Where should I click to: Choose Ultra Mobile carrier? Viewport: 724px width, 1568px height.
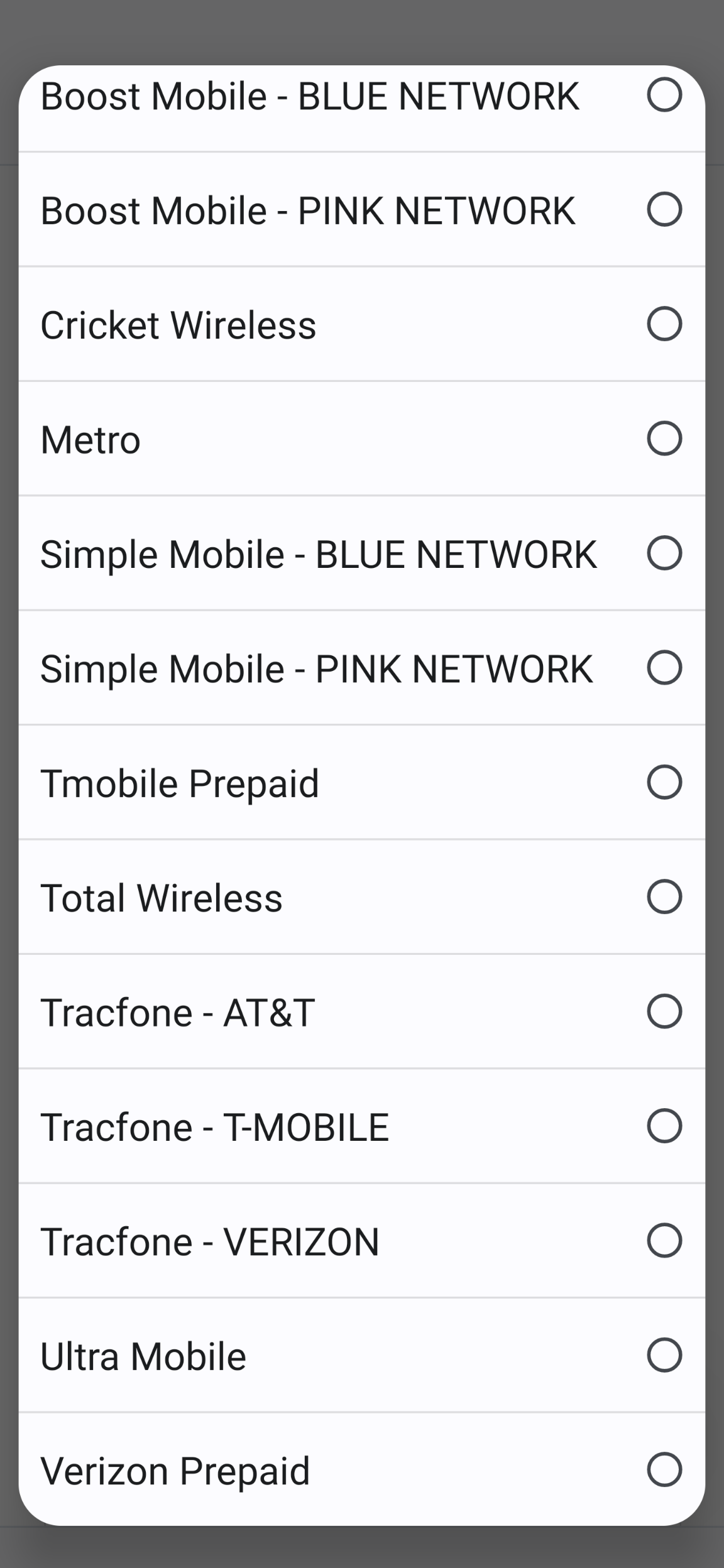click(362, 1356)
